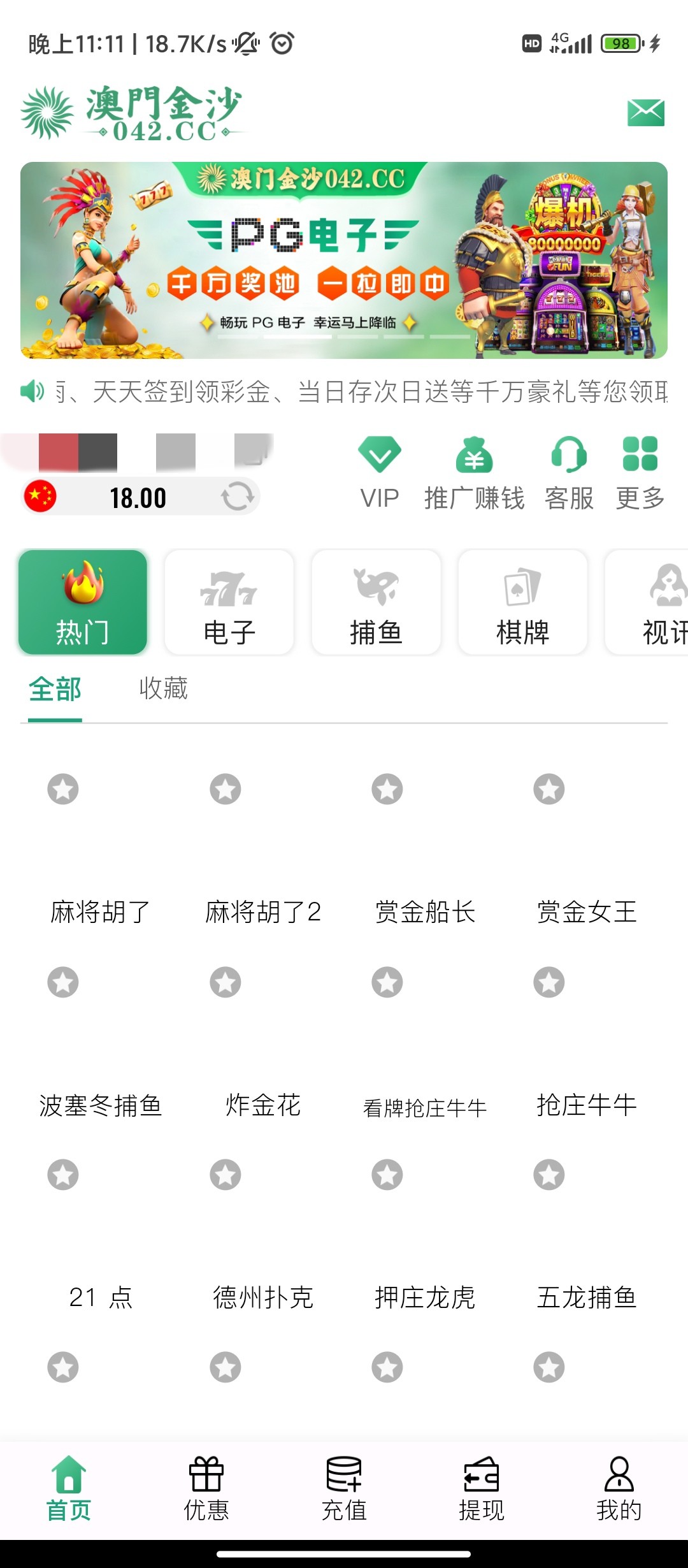
Task: Launch the 炸金花 game
Action: click(x=262, y=1045)
